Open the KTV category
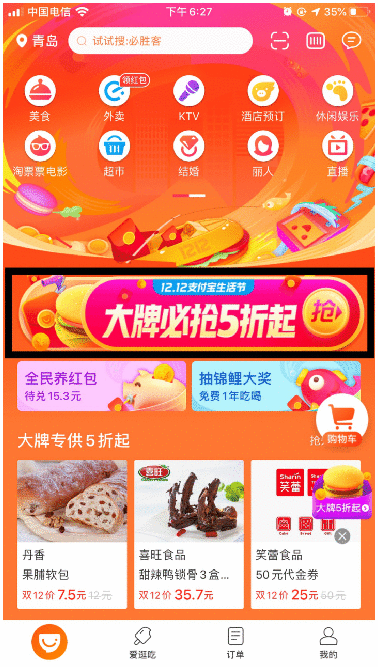The width and height of the screenshot is (379, 668). (x=189, y=99)
